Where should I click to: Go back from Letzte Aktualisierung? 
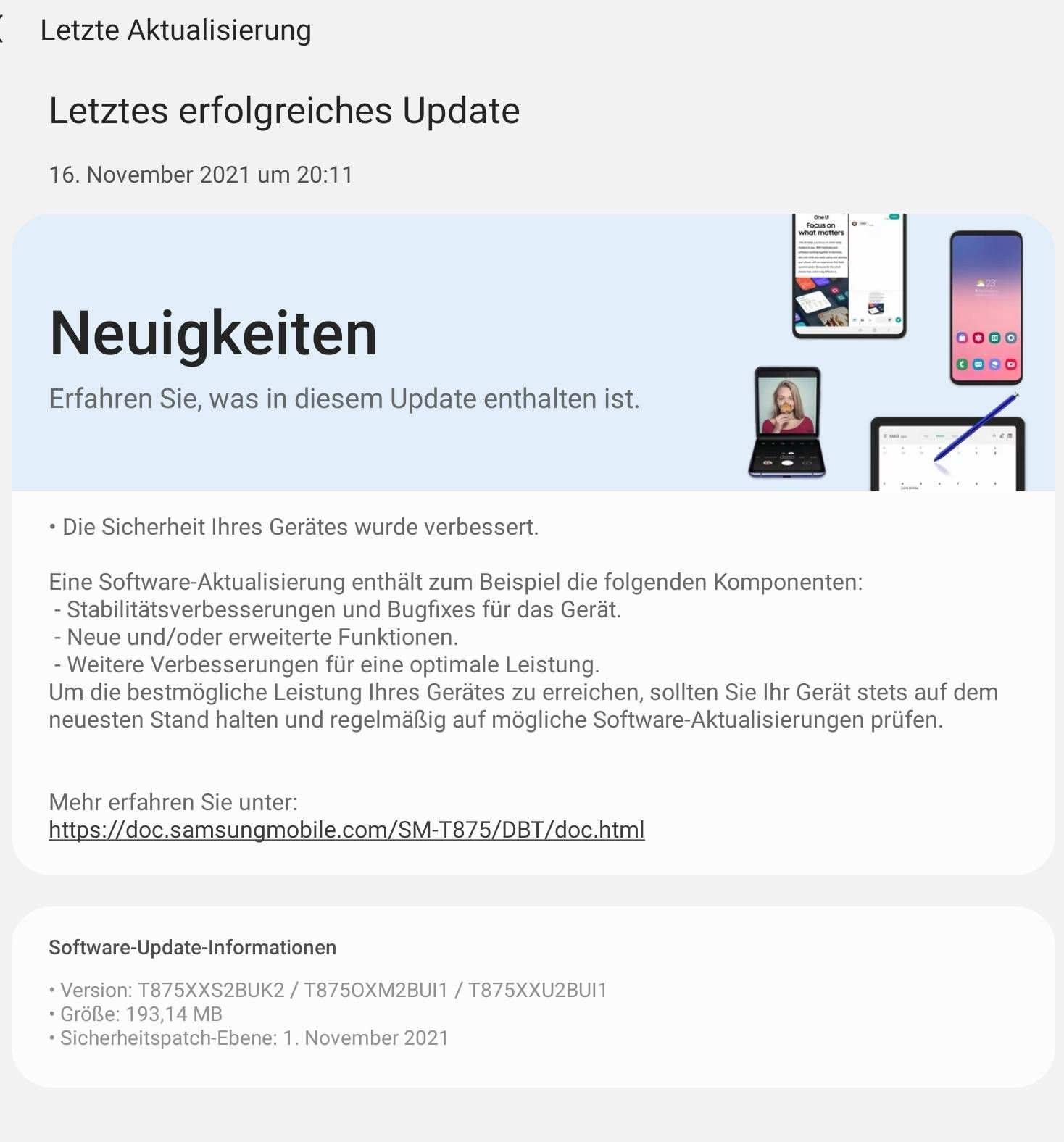point(3,30)
